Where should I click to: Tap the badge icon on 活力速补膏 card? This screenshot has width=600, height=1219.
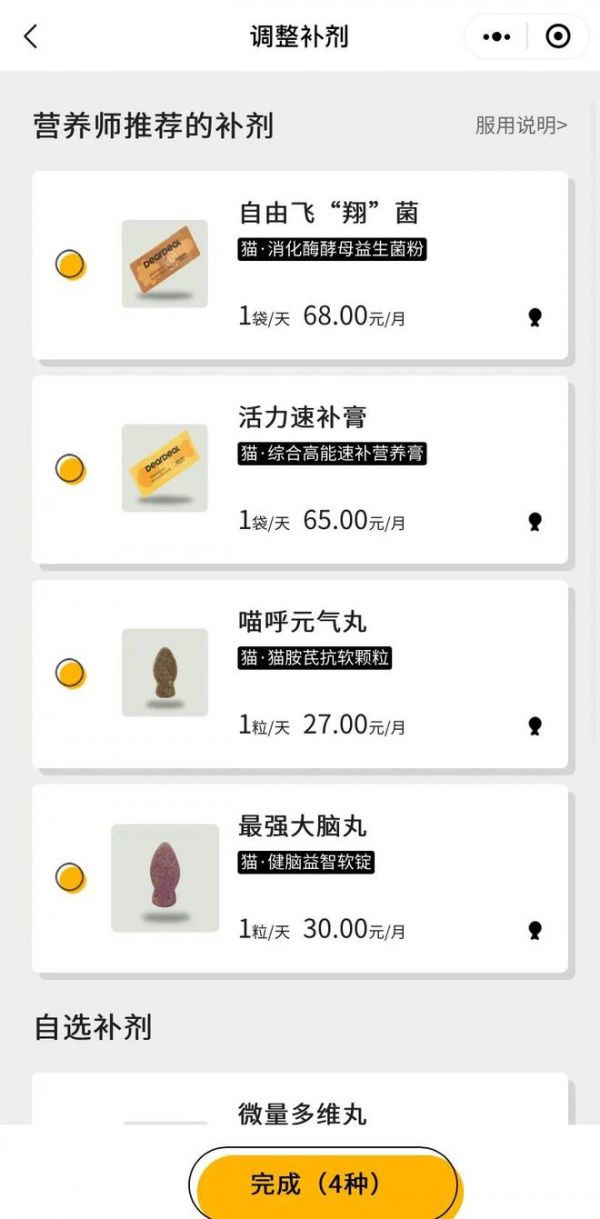pyautogui.click(x=535, y=521)
